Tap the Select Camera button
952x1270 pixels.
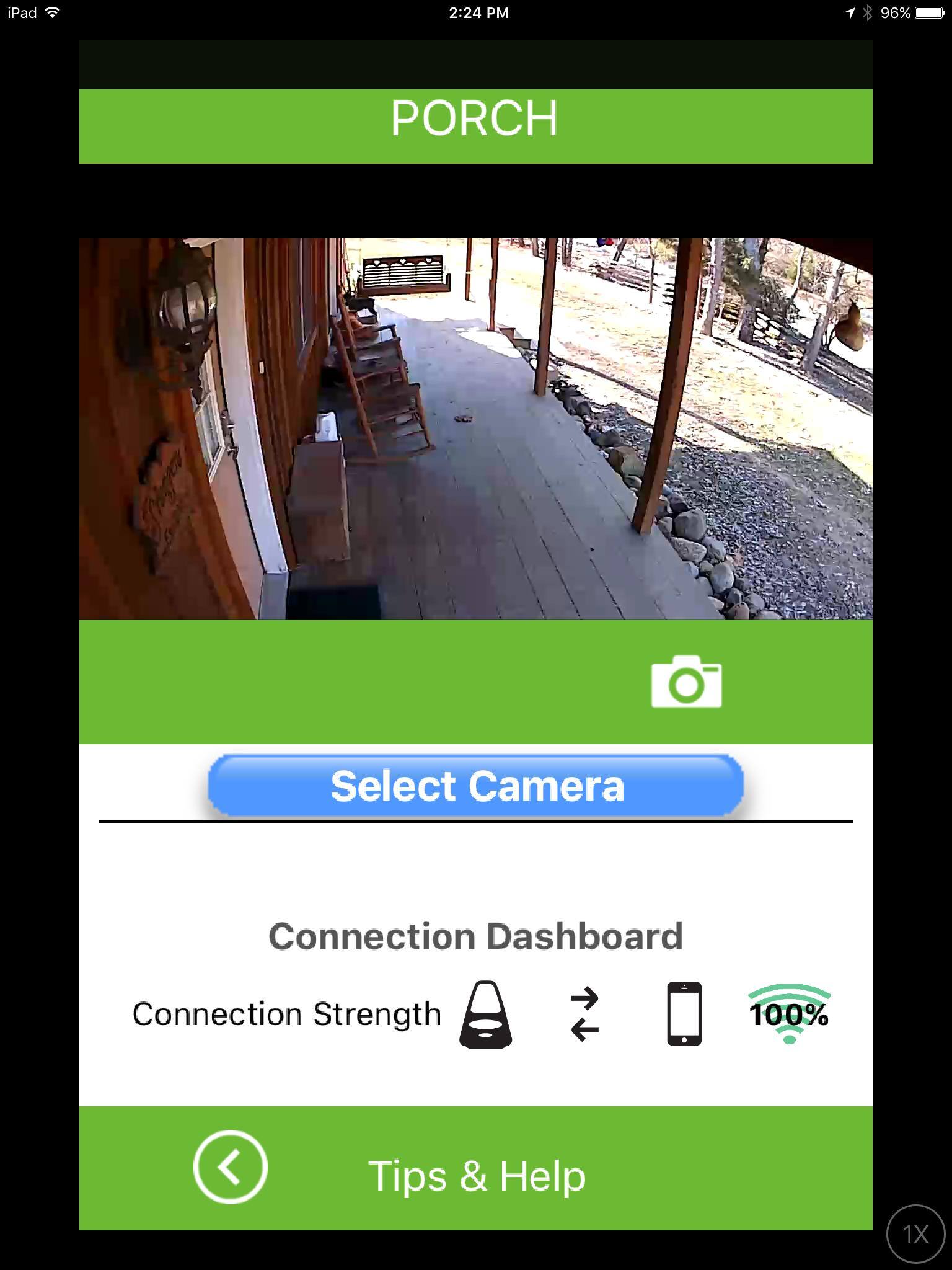click(x=475, y=786)
